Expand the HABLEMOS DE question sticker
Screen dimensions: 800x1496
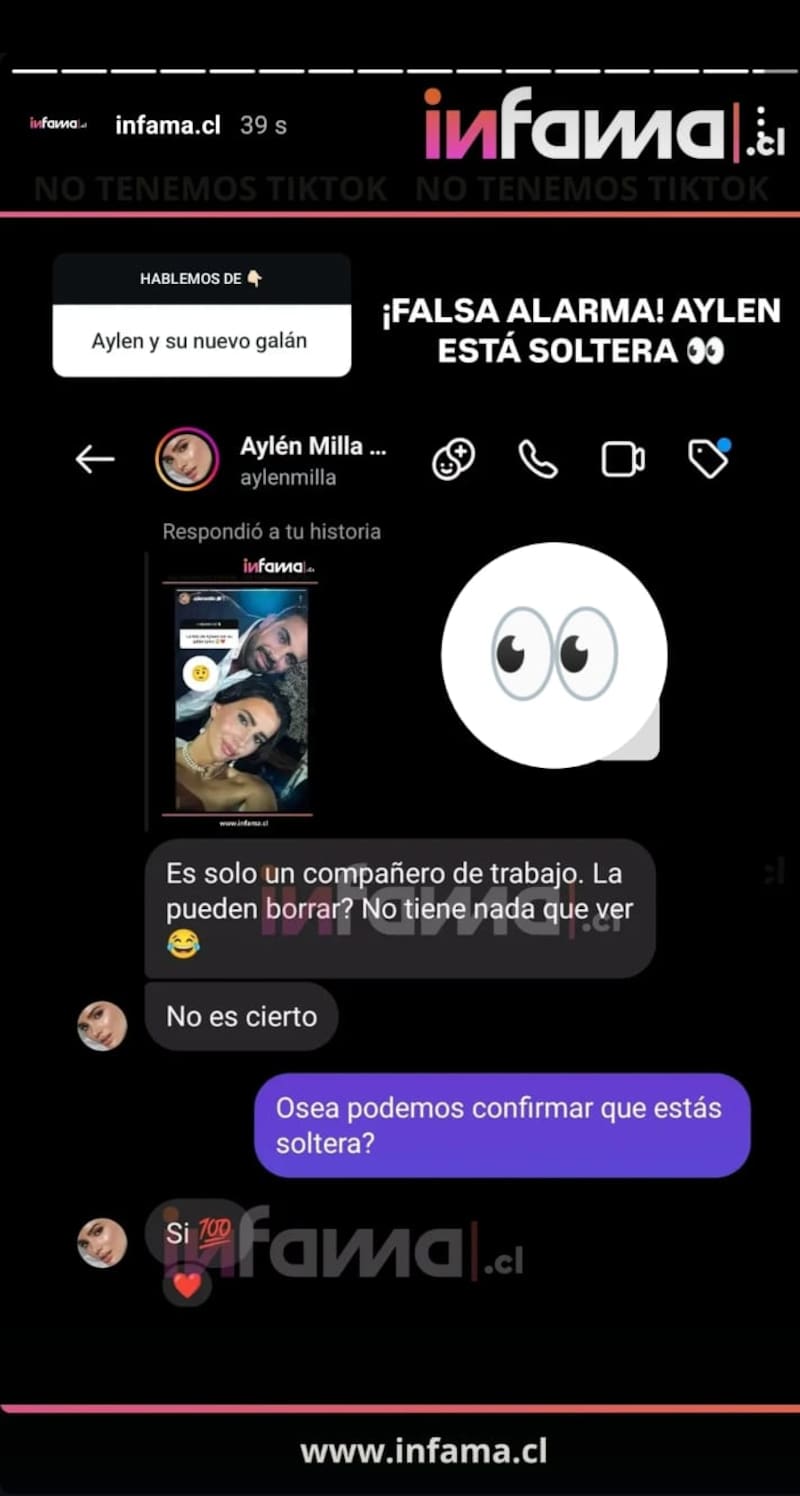[201, 279]
